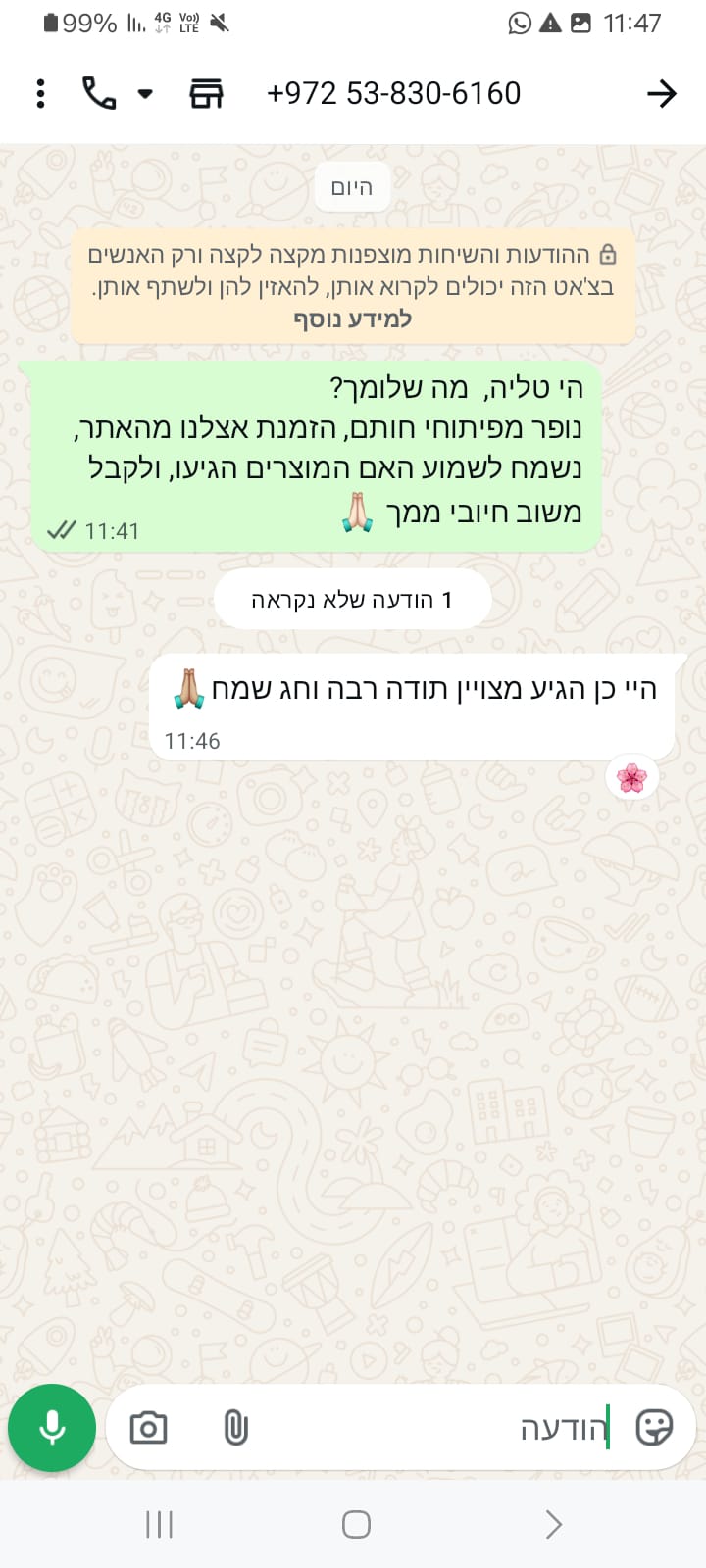Open recent apps from the navigation bar
Viewport: 706px width, 1568px height.
coord(159,1524)
